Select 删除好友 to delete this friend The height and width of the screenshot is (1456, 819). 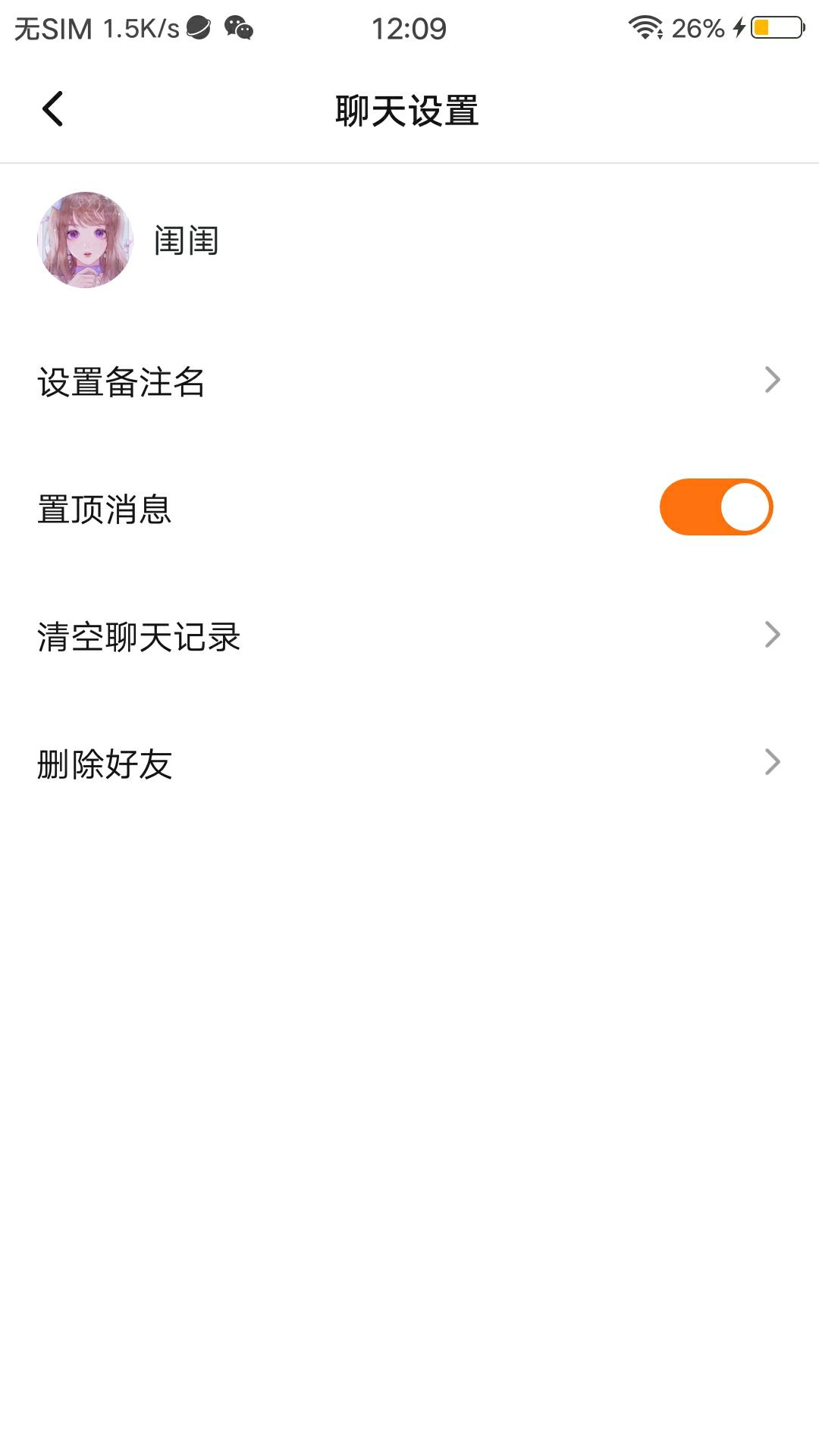pos(409,763)
